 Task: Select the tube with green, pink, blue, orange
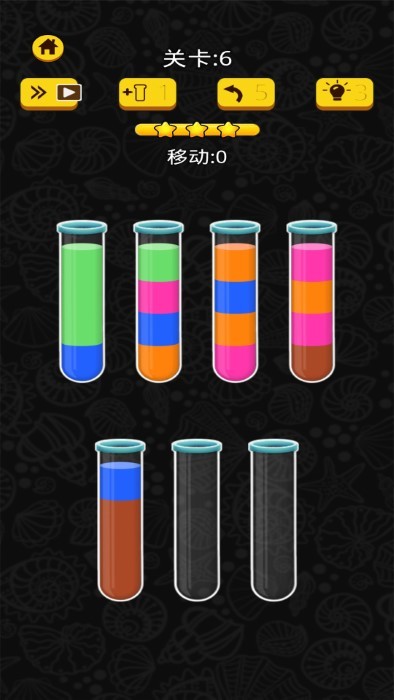pyautogui.click(x=159, y=301)
